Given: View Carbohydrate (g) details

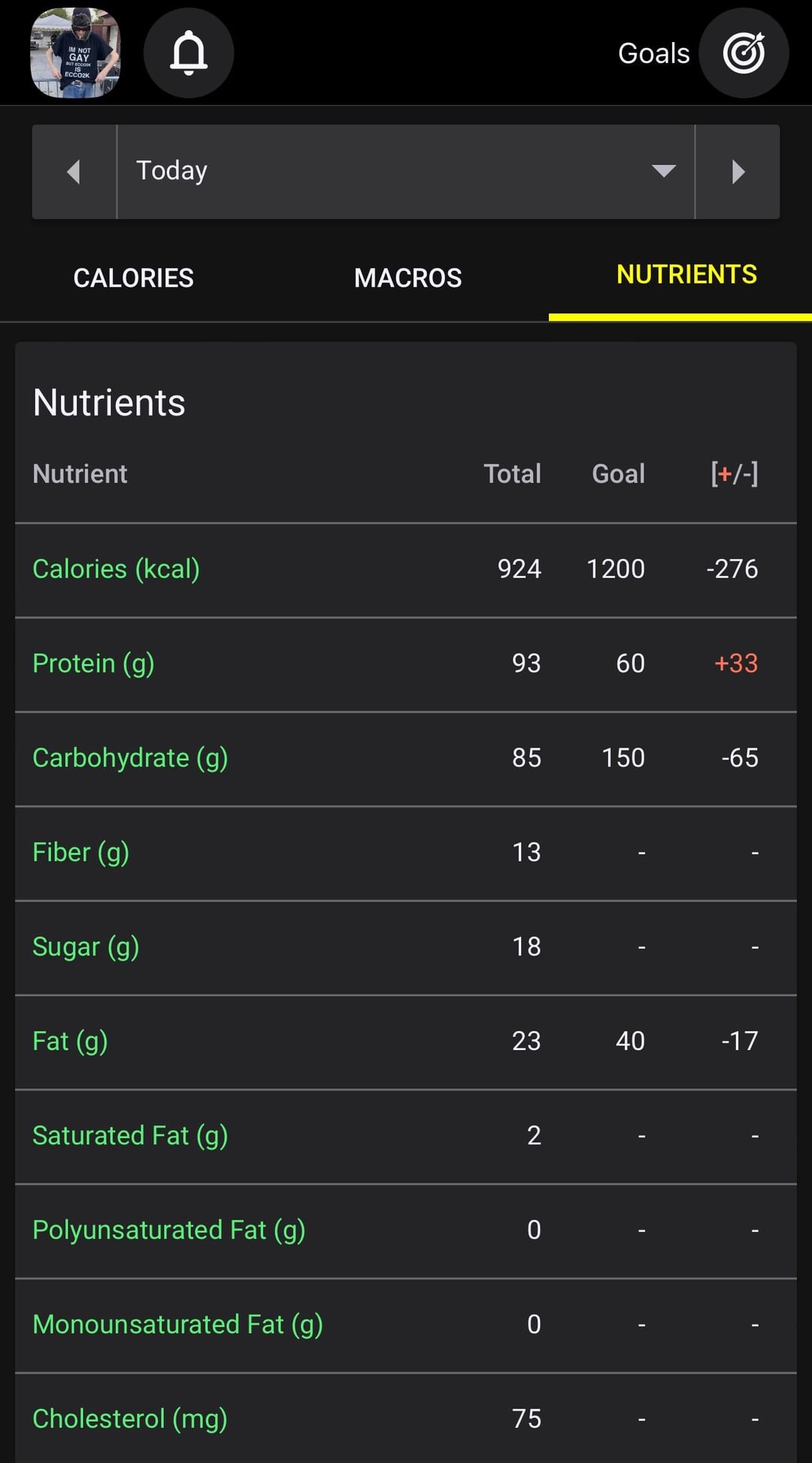Looking at the screenshot, I should [130, 757].
